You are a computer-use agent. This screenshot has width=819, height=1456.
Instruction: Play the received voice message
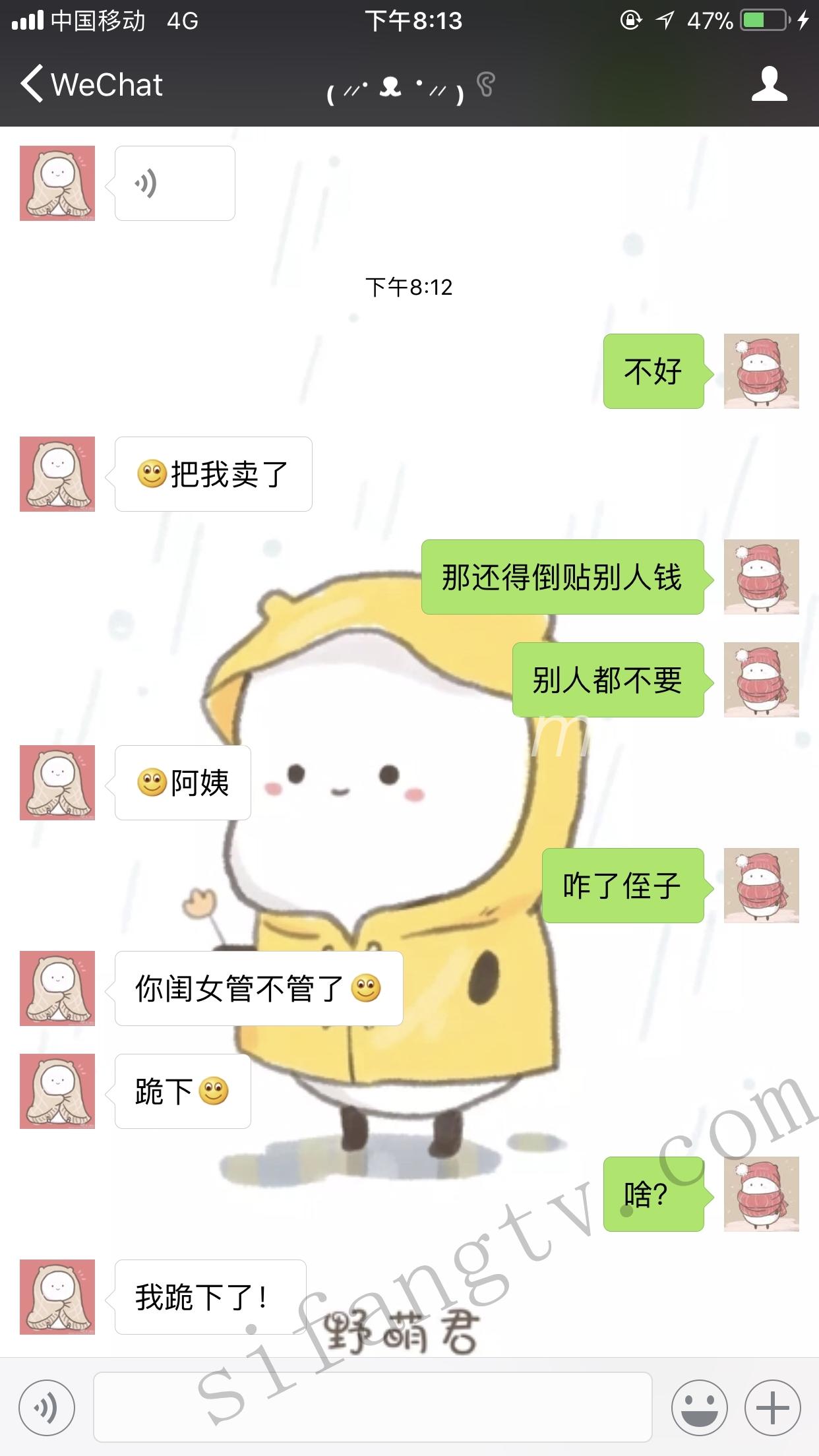pos(175,183)
